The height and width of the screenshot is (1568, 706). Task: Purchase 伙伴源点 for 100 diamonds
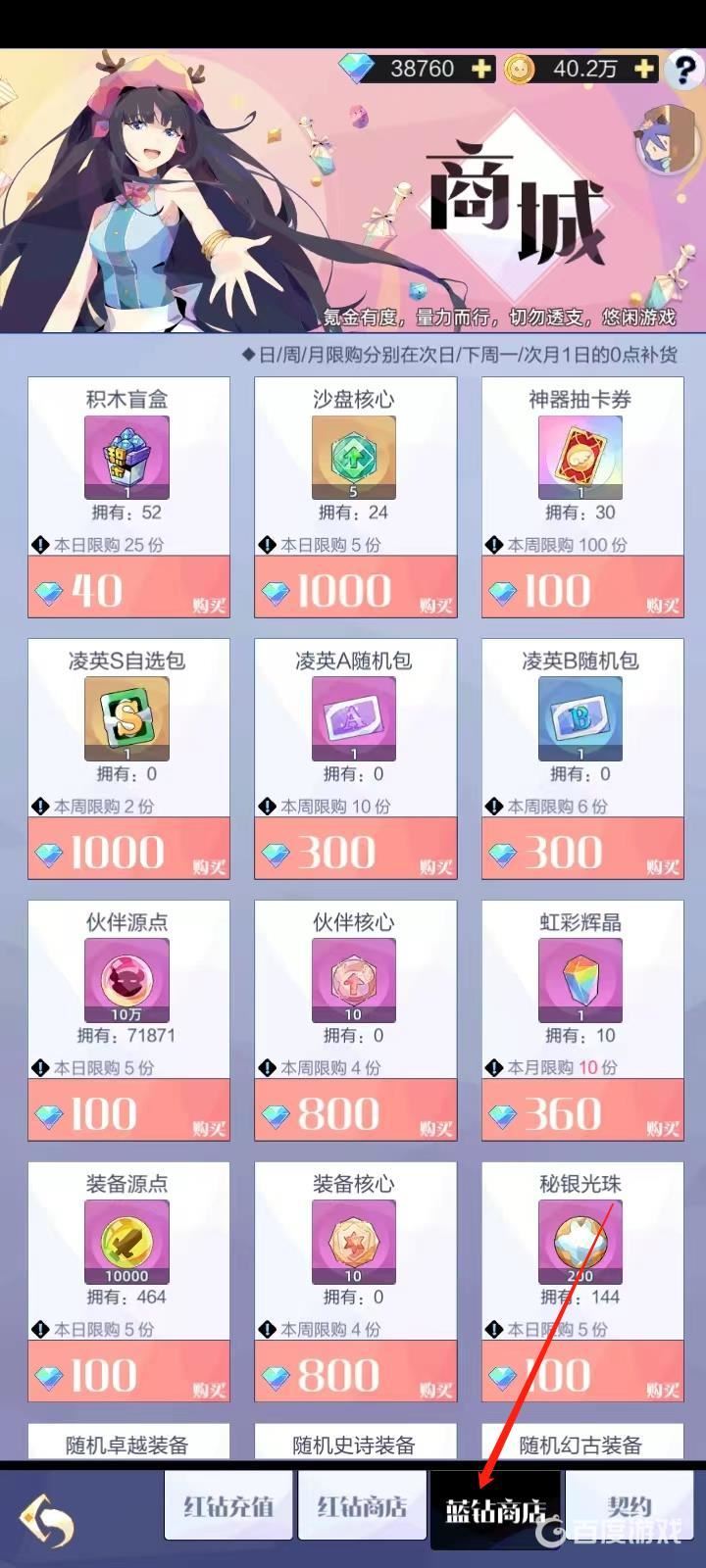point(128,1111)
